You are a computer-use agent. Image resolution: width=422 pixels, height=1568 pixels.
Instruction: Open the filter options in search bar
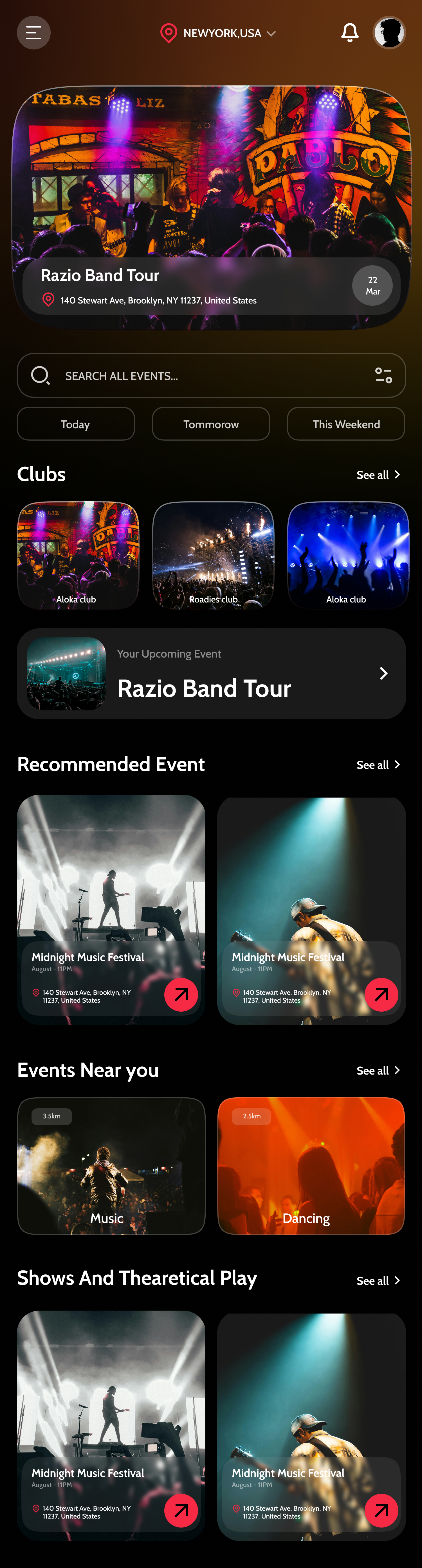coord(383,376)
